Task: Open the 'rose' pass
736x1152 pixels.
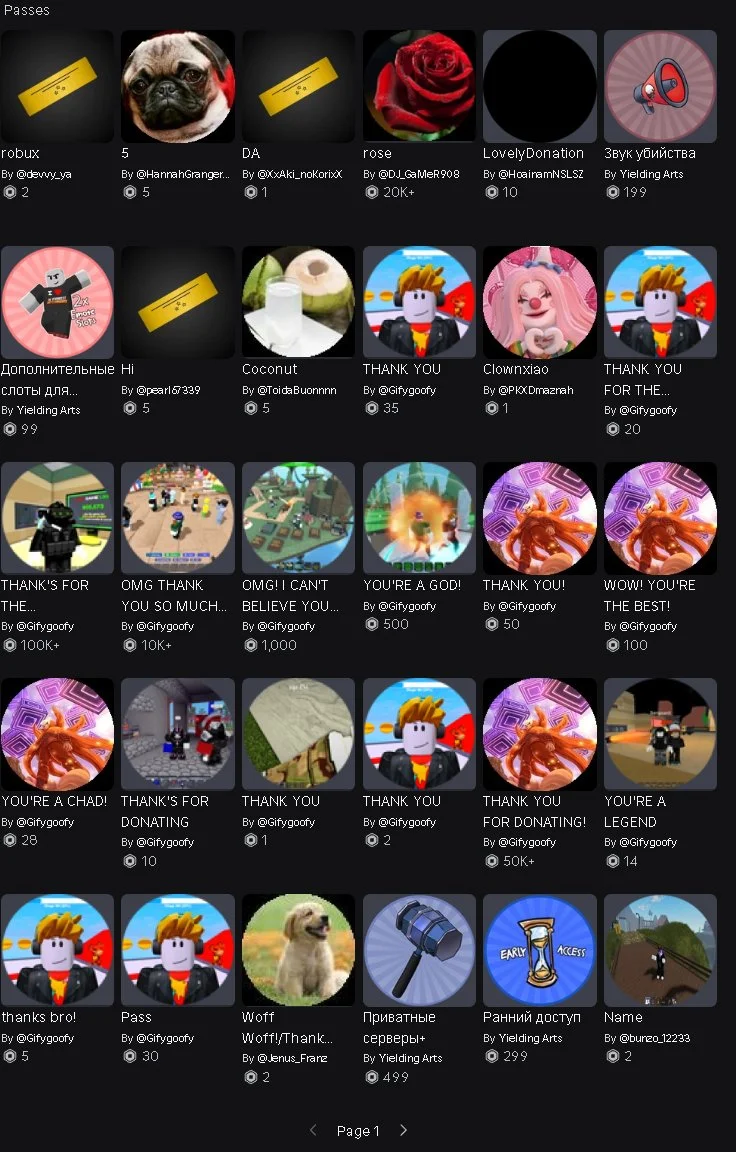Action: pos(419,87)
